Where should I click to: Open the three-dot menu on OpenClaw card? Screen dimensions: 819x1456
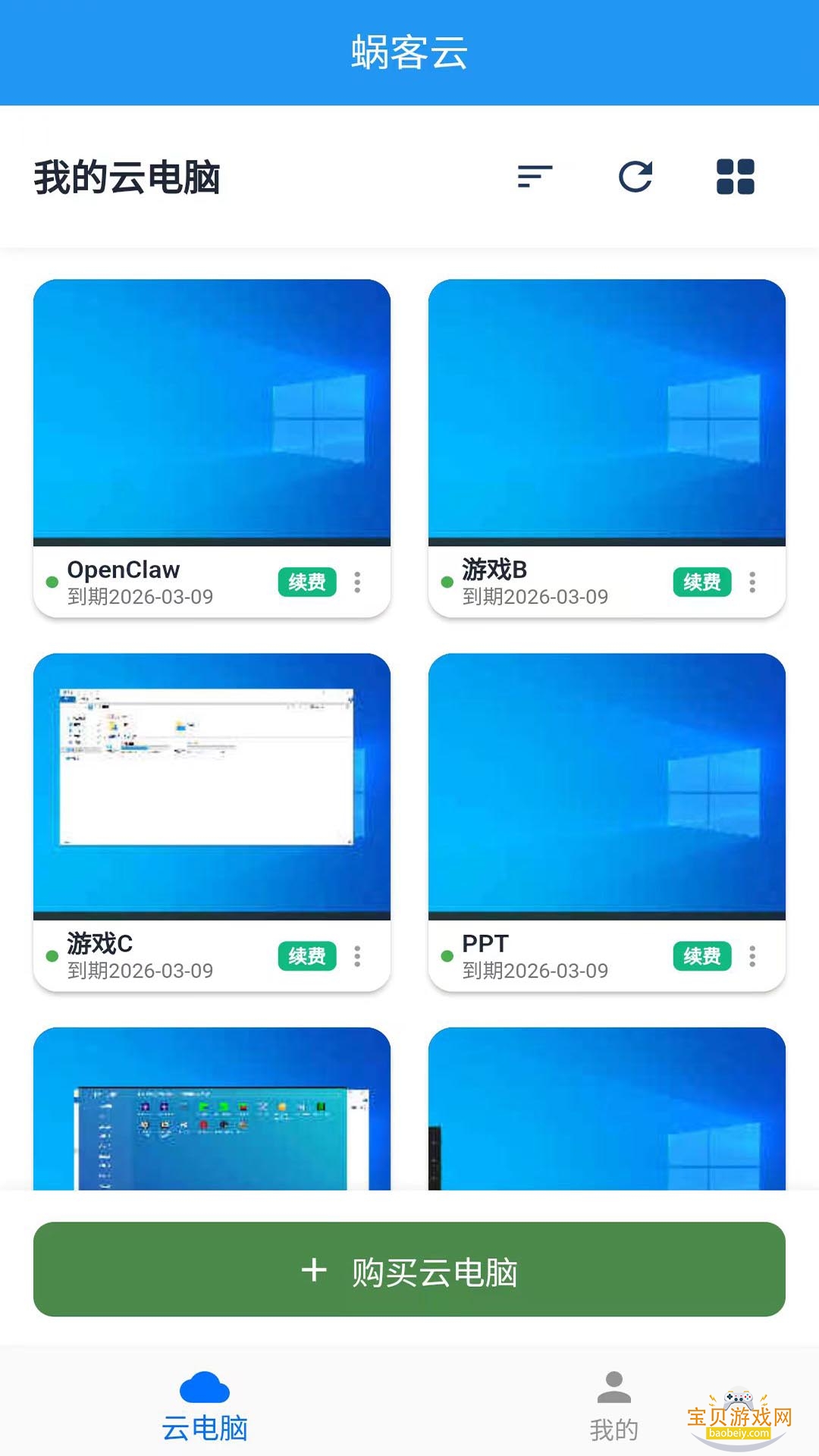[356, 582]
